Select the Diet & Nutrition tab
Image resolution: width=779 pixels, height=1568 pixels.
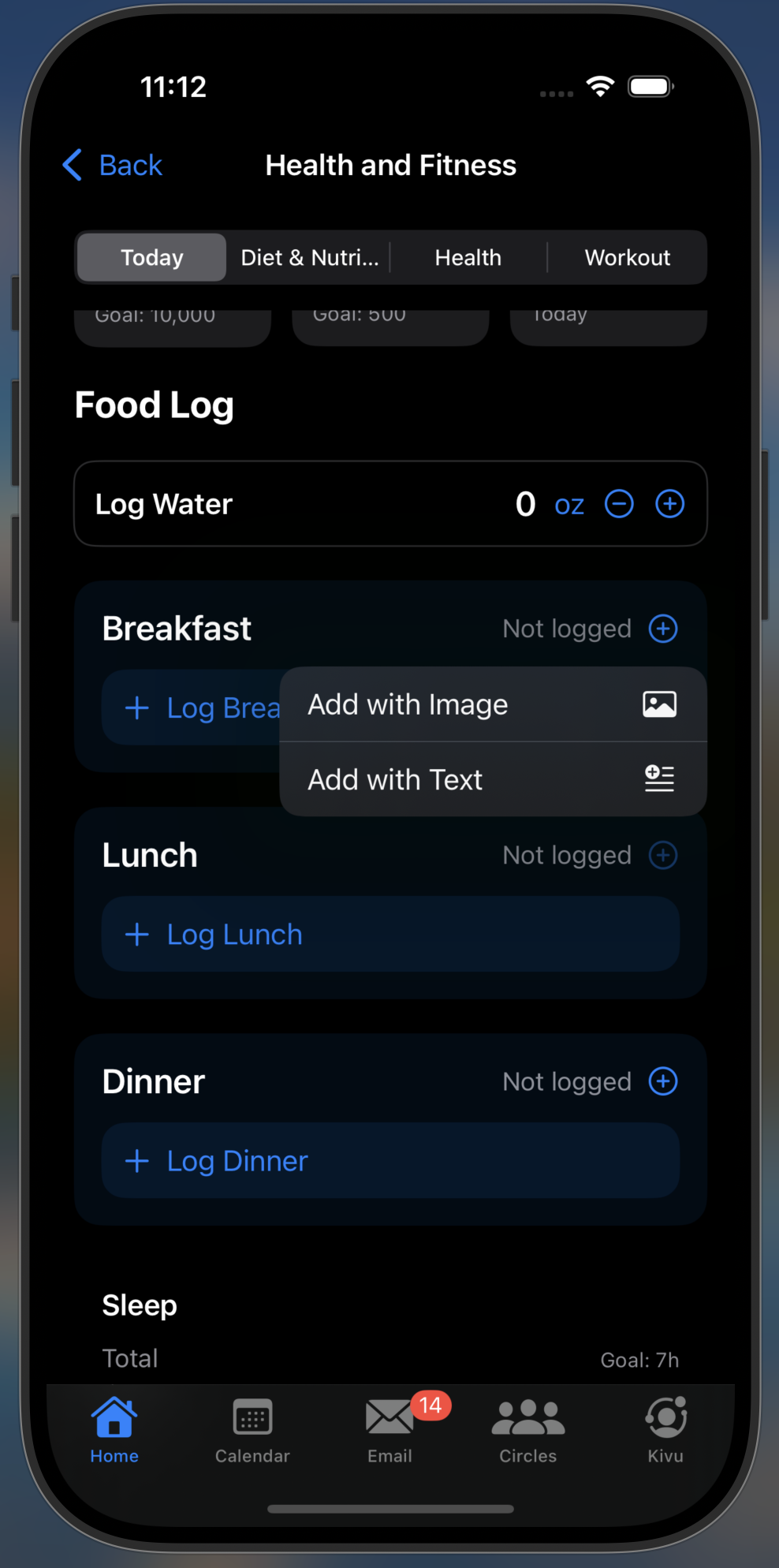point(309,257)
